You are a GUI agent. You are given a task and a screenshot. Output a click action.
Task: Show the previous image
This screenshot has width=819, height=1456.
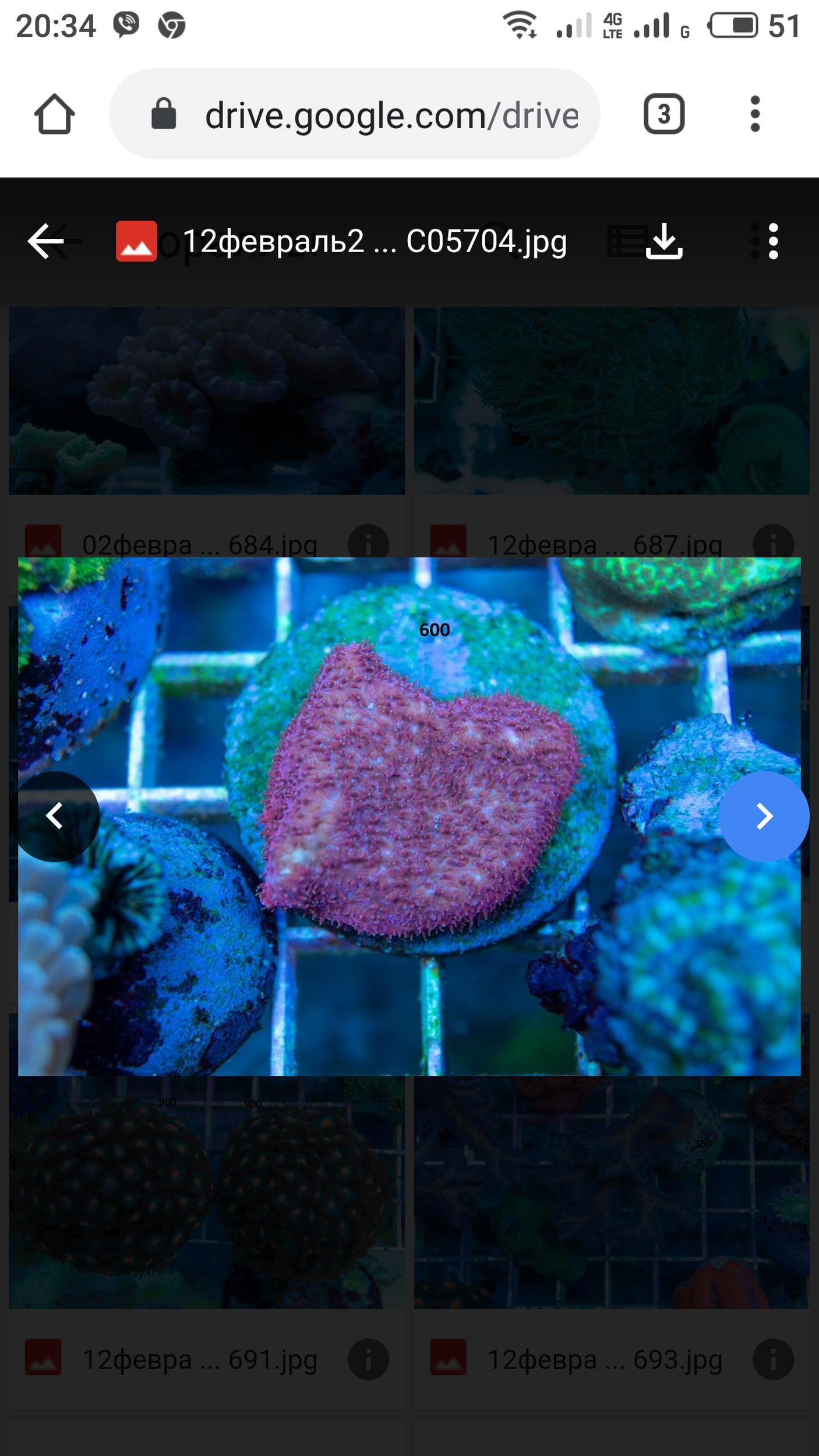click(55, 817)
